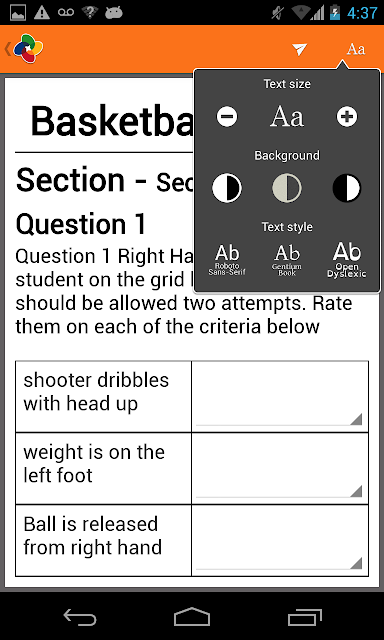Screen dimensions: 384x640
Task: Open rating dropdown for ball released row
Action: point(279,540)
